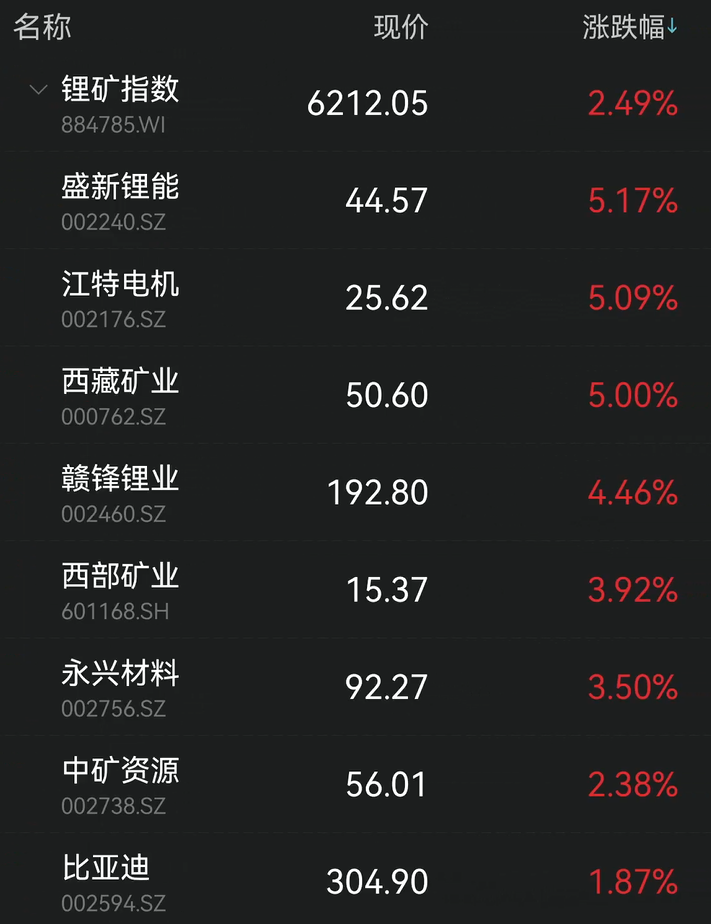View the 江特电机 stock row
This screenshot has height=924, width=711.
point(120,297)
